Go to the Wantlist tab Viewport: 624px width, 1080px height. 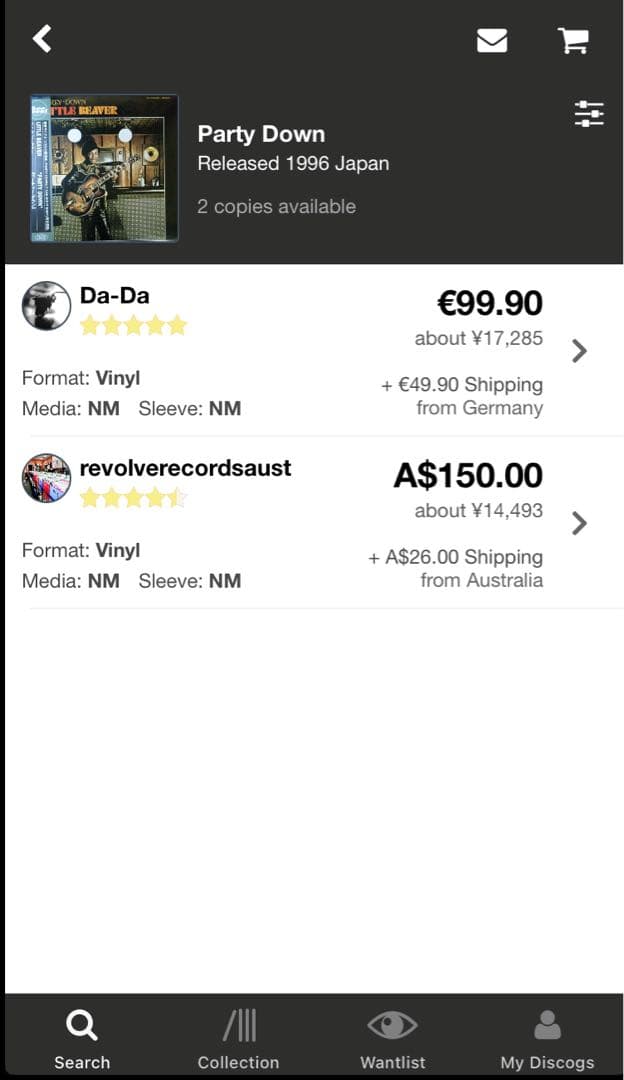point(392,1039)
